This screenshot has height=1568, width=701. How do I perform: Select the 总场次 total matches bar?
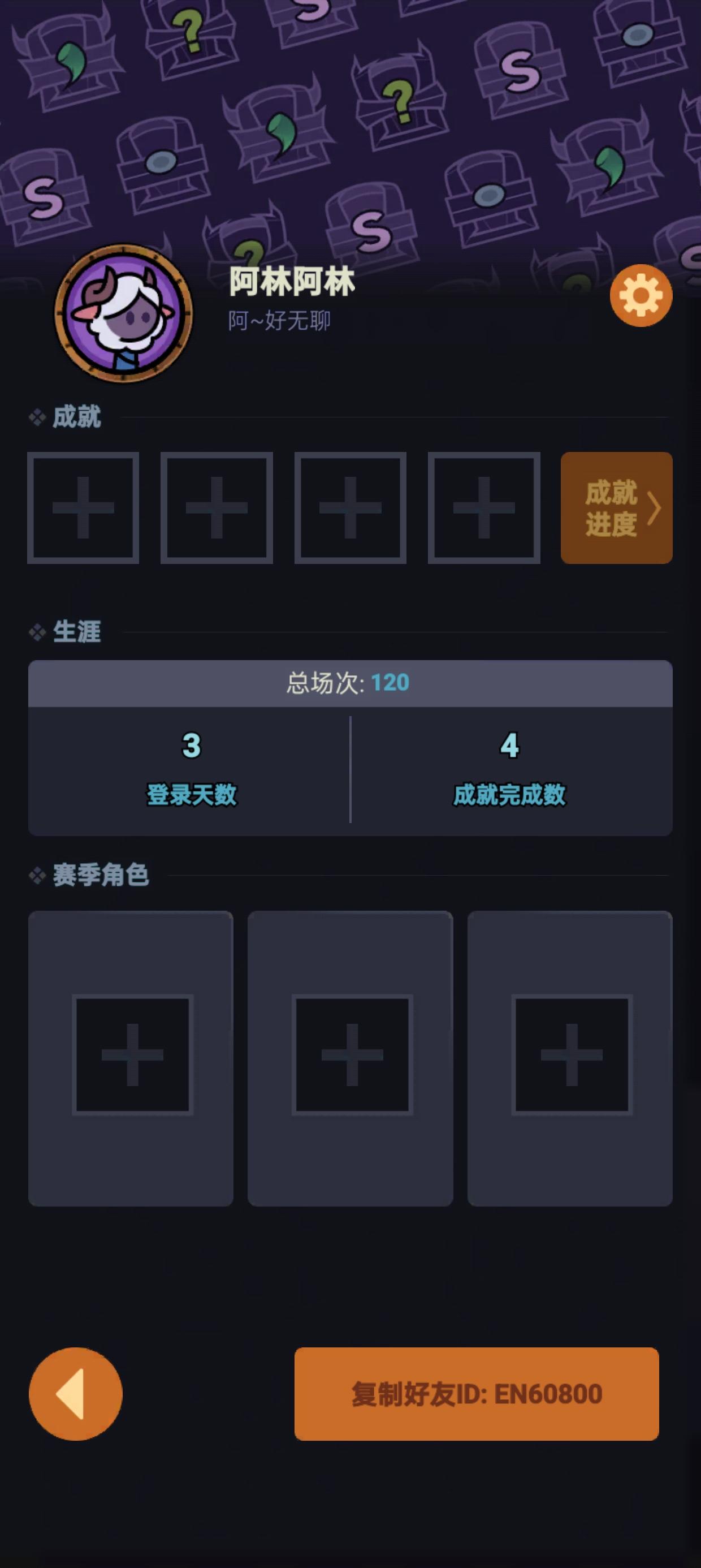350,683
